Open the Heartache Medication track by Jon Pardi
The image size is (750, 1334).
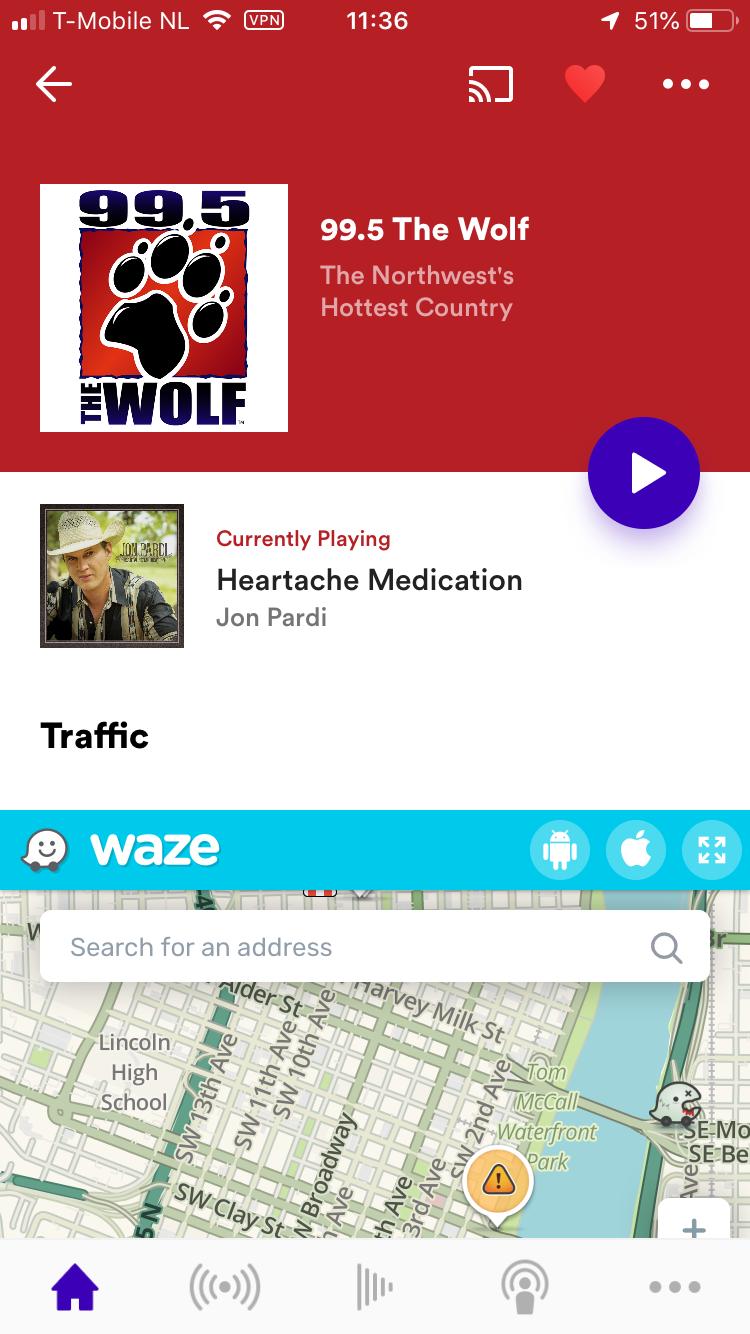pyautogui.click(x=369, y=580)
